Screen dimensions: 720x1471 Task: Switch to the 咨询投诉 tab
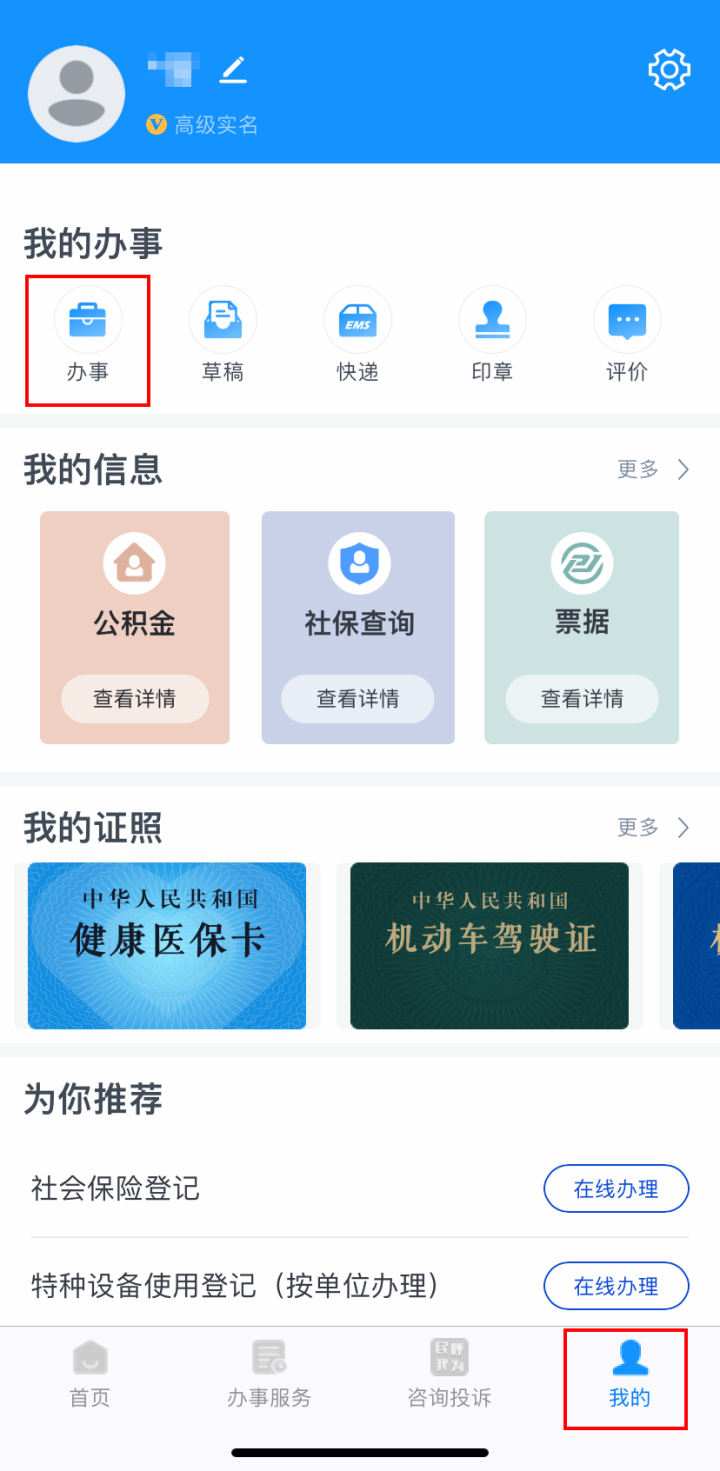(449, 1374)
